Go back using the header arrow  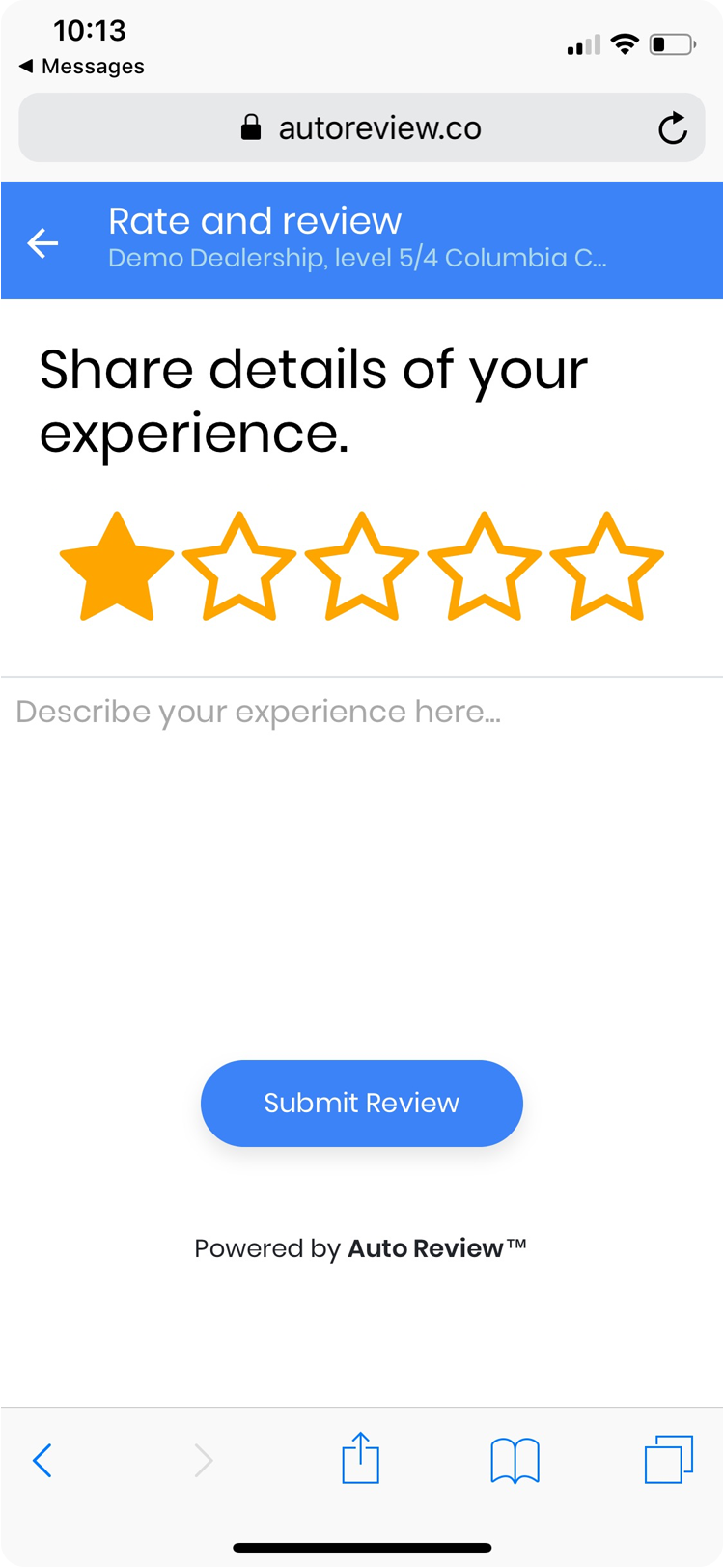click(42, 243)
